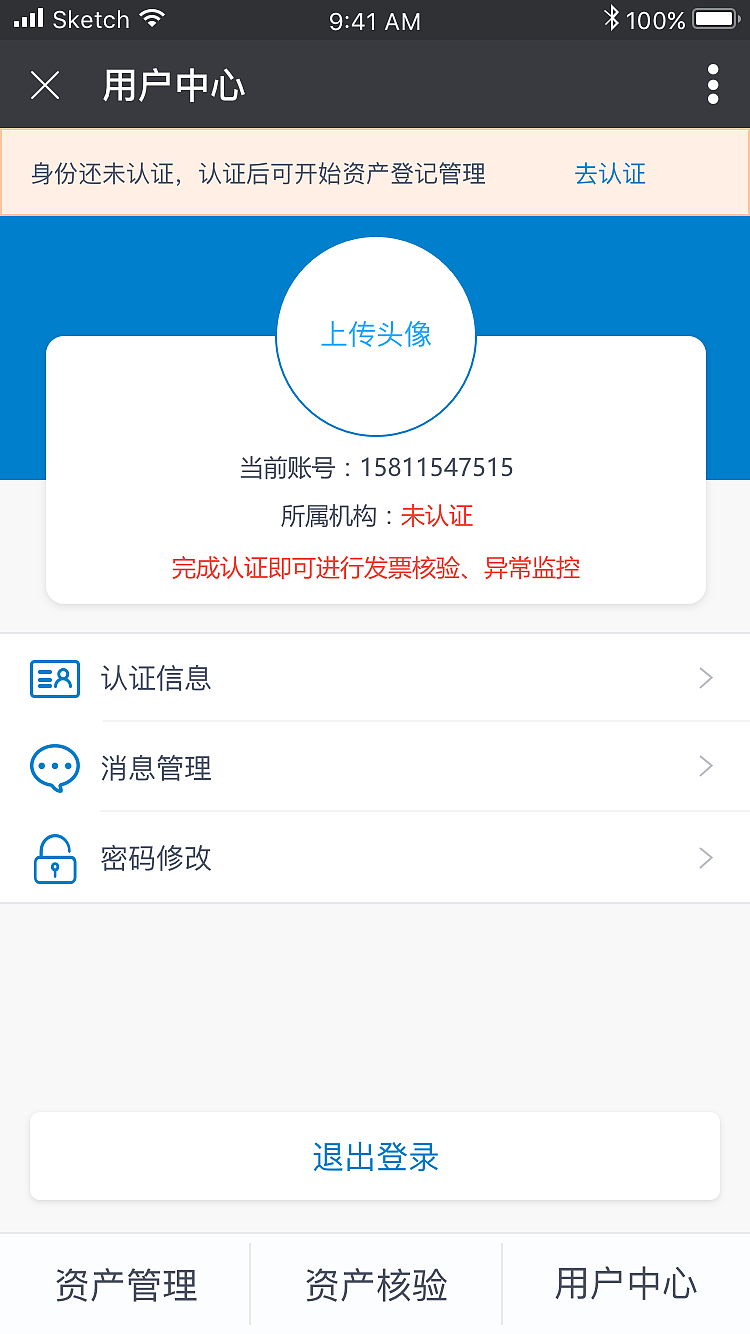This screenshot has width=750, height=1334.
Task: Go to 密码修改
Action: click(x=375, y=858)
